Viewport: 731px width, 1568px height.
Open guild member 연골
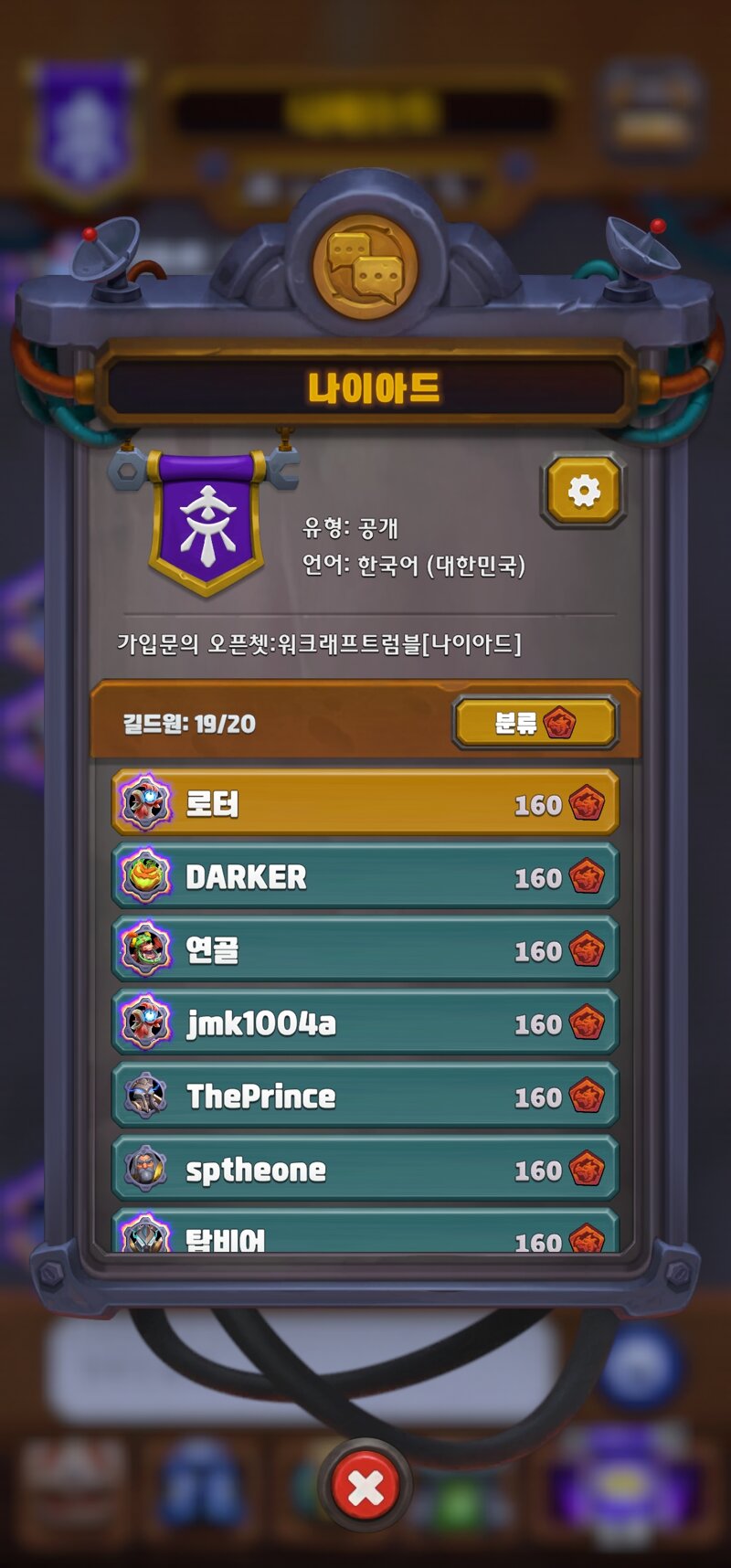coord(365,949)
